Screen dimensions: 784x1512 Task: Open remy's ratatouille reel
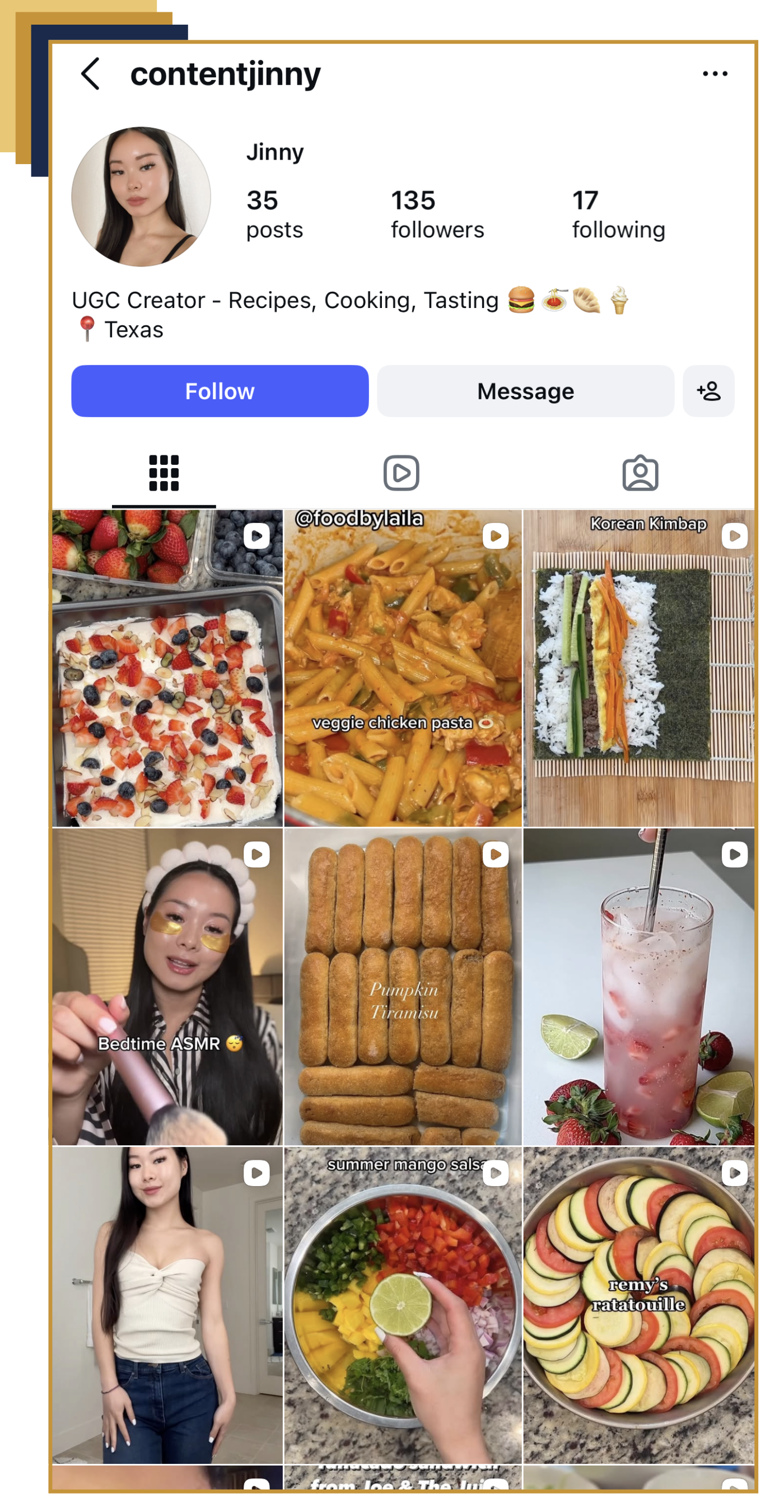[638, 1305]
